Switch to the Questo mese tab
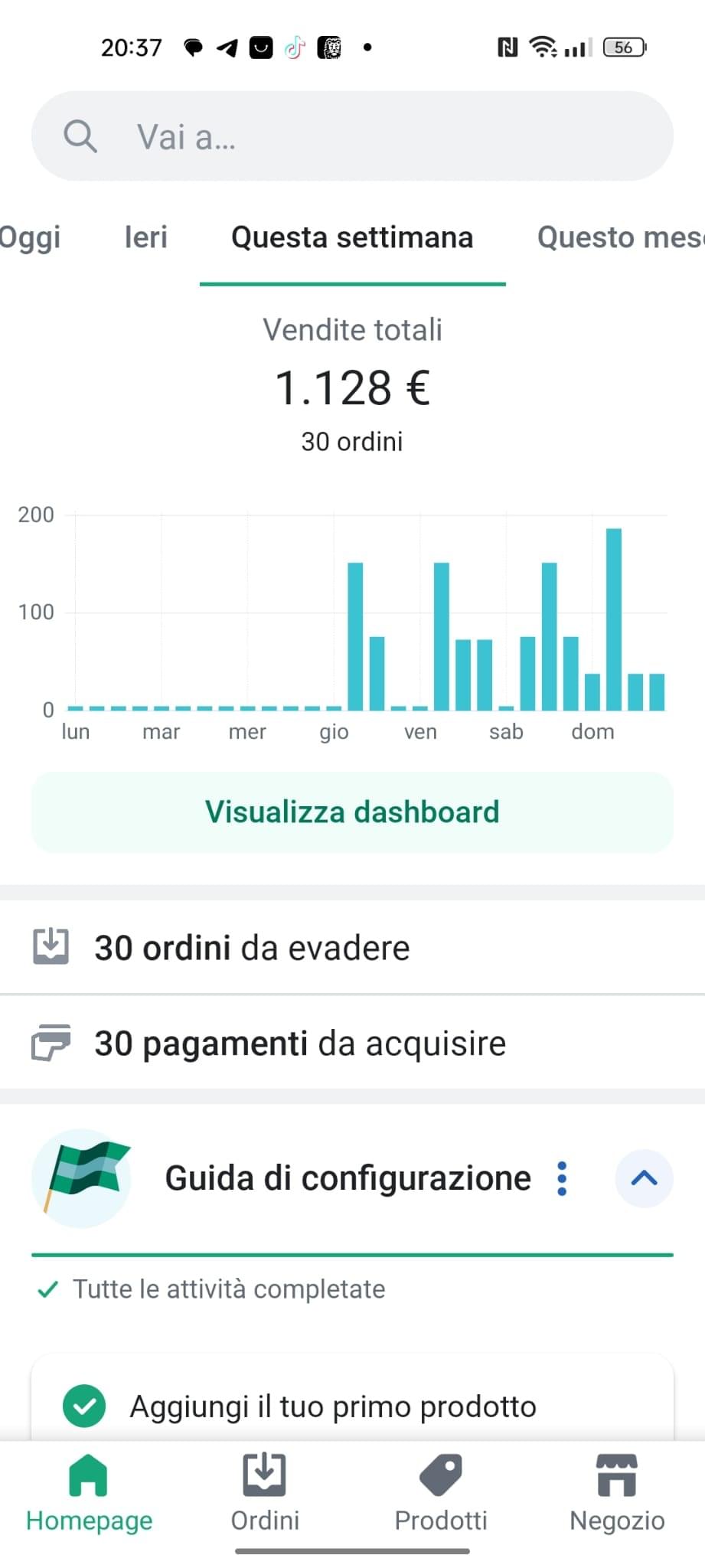The height and width of the screenshot is (1568, 705). [621, 237]
